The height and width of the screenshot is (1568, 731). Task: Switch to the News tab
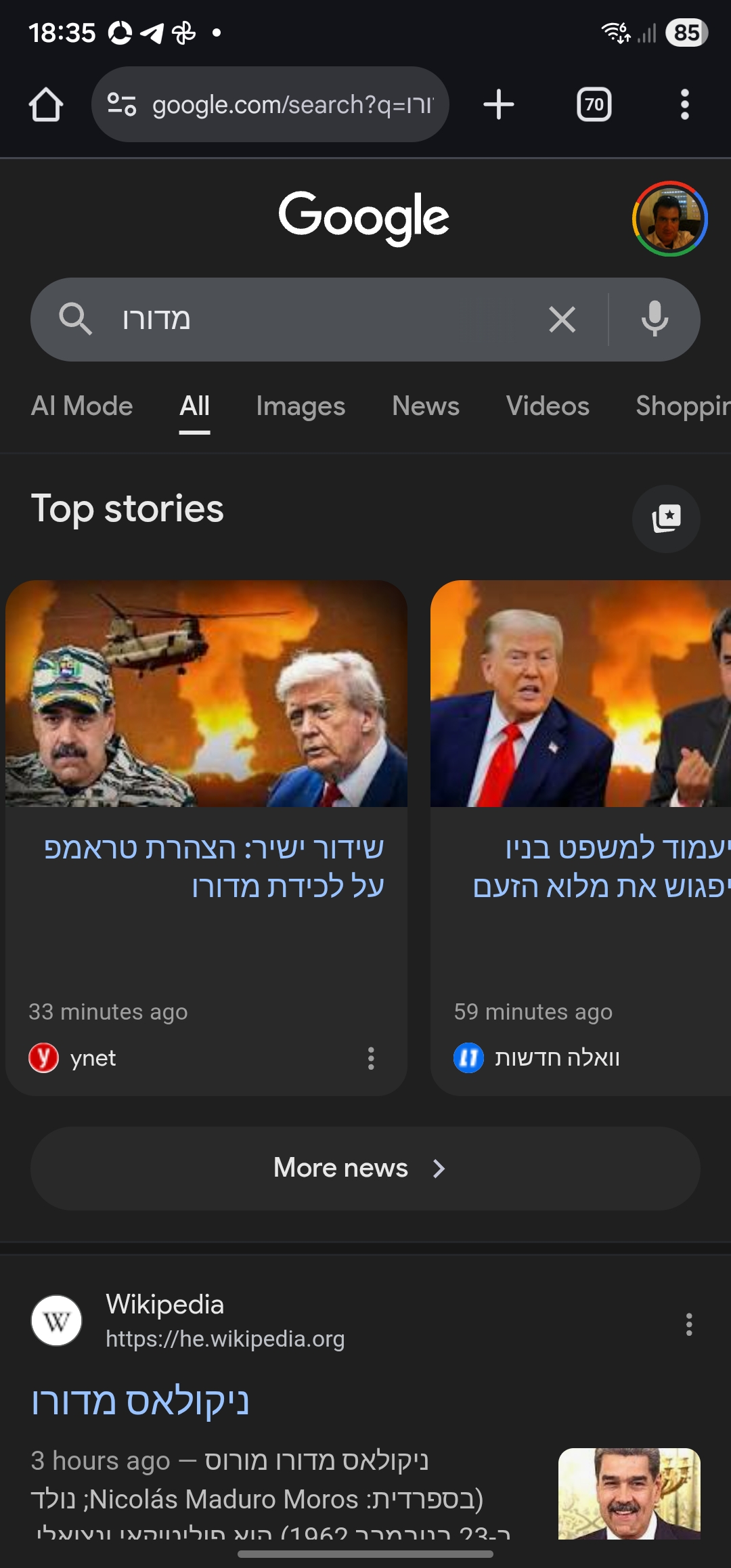(426, 406)
